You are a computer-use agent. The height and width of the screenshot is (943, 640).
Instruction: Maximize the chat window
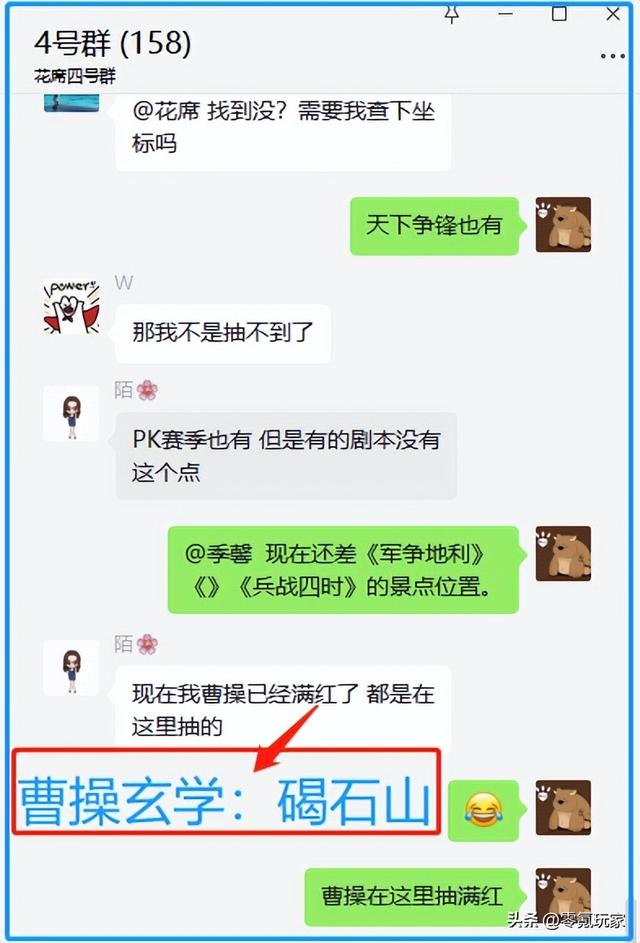(560, 13)
